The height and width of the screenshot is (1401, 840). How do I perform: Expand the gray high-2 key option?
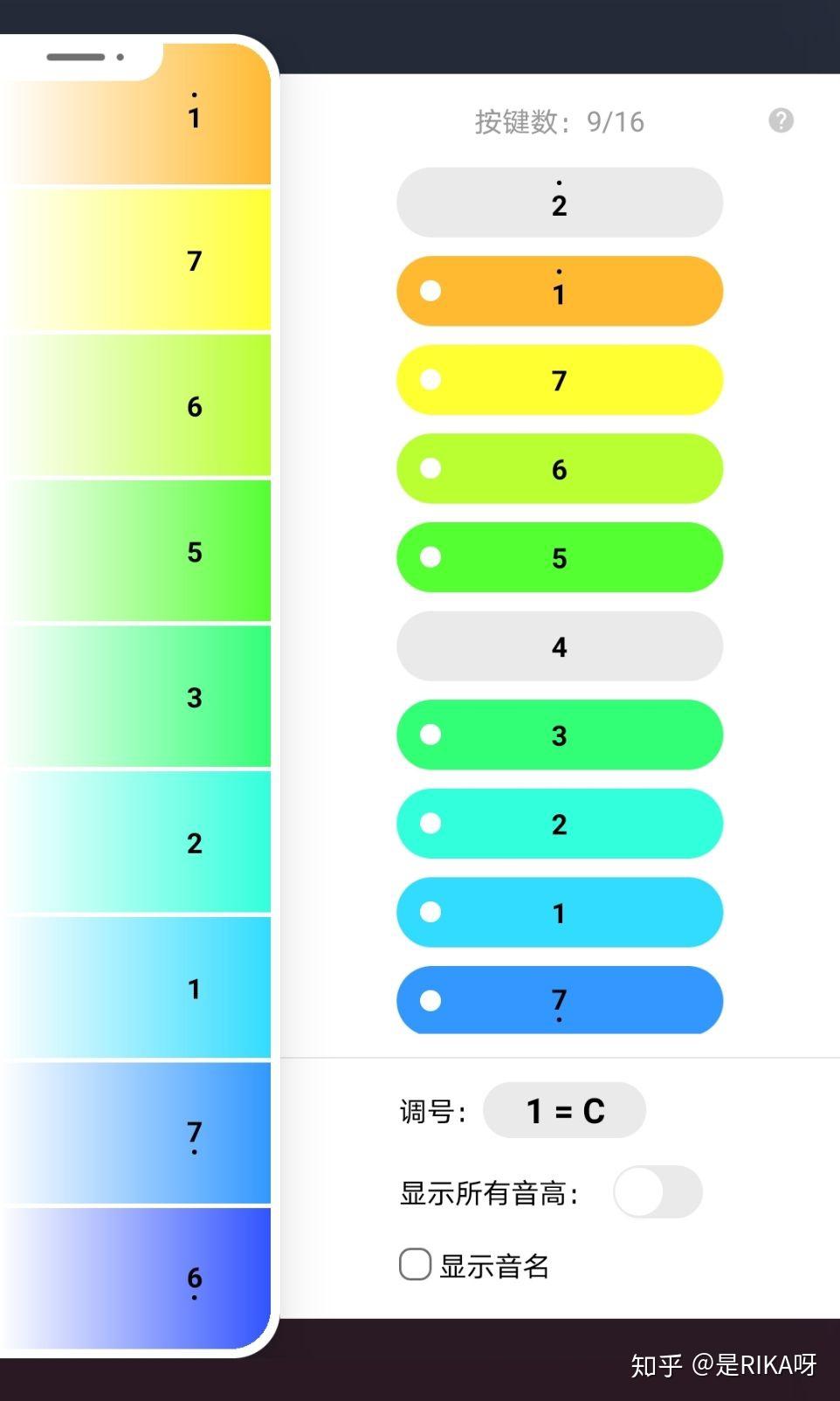pyautogui.click(x=559, y=202)
